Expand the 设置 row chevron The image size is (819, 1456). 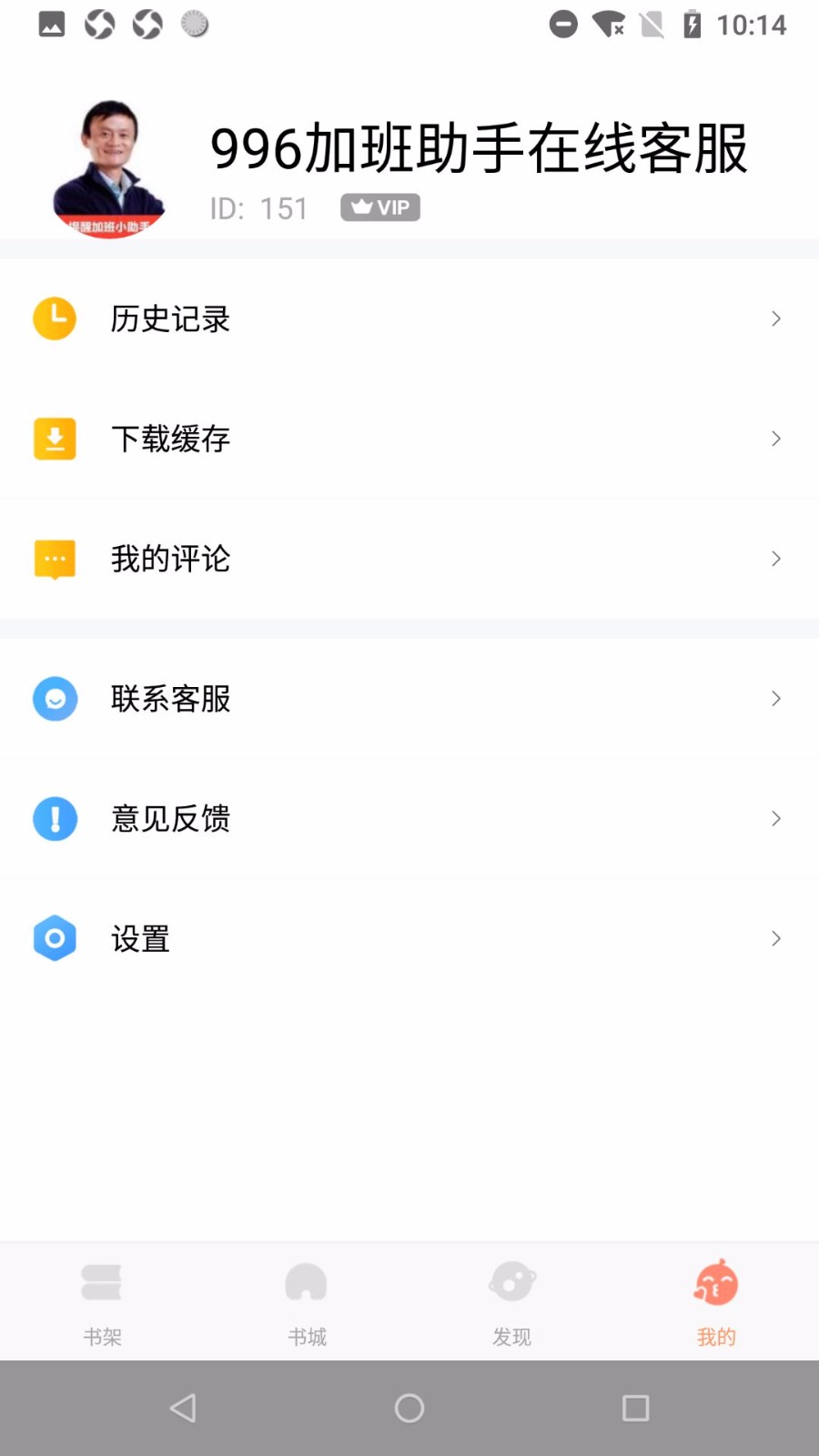(x=776, y=938)
